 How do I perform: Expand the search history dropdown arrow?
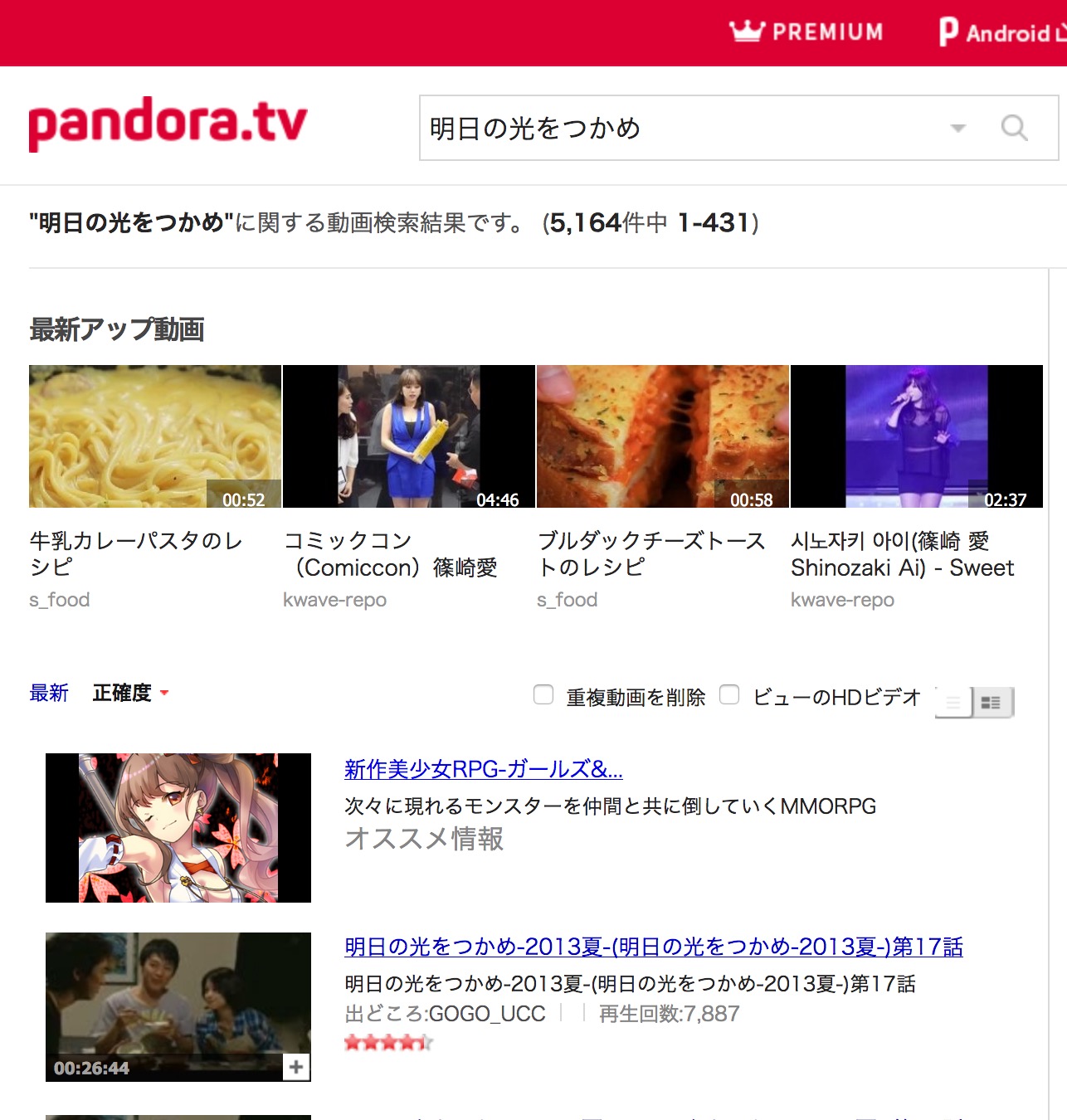958,128
